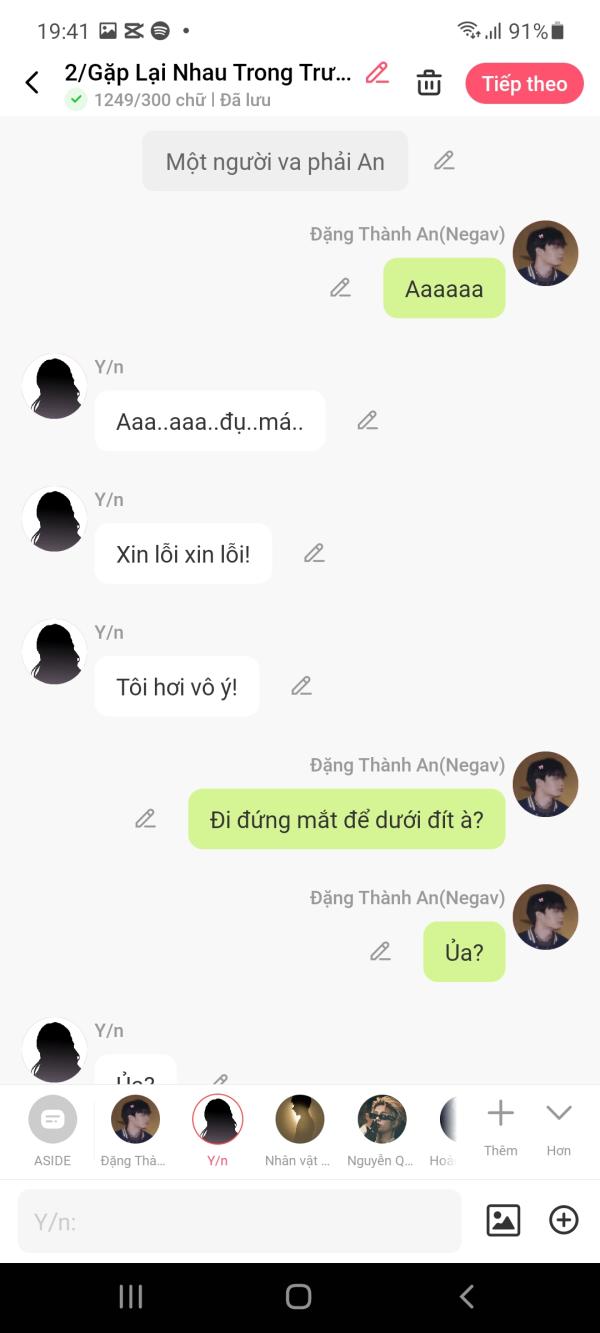Switch speaker to Đặng Thà... character
This screenshot has width=600, height=1333.
(x=135, y=1131)
